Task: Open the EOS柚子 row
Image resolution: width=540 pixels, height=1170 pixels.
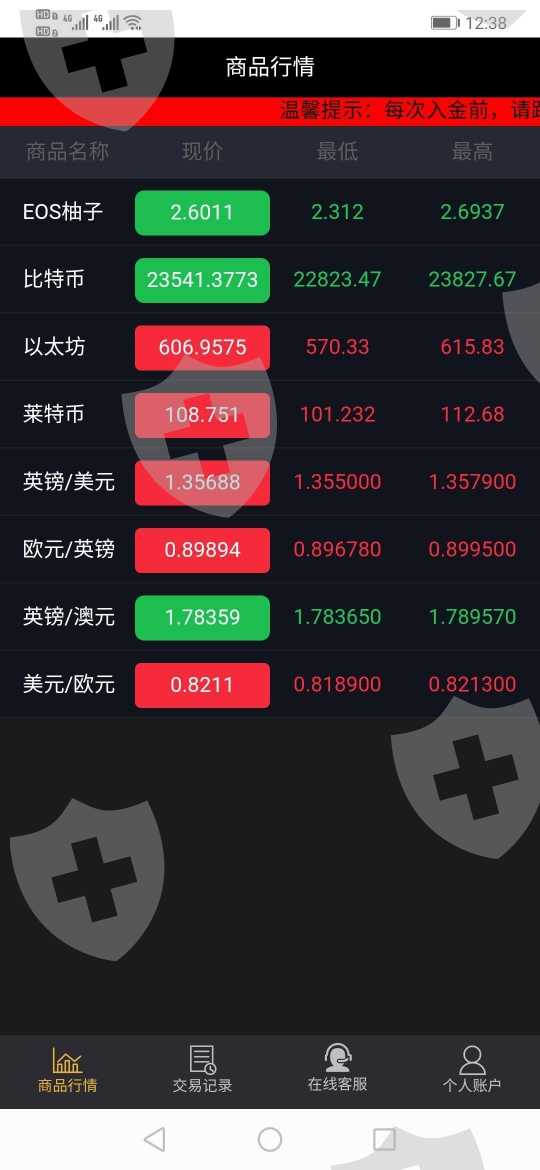Action: tap(270, 212)
